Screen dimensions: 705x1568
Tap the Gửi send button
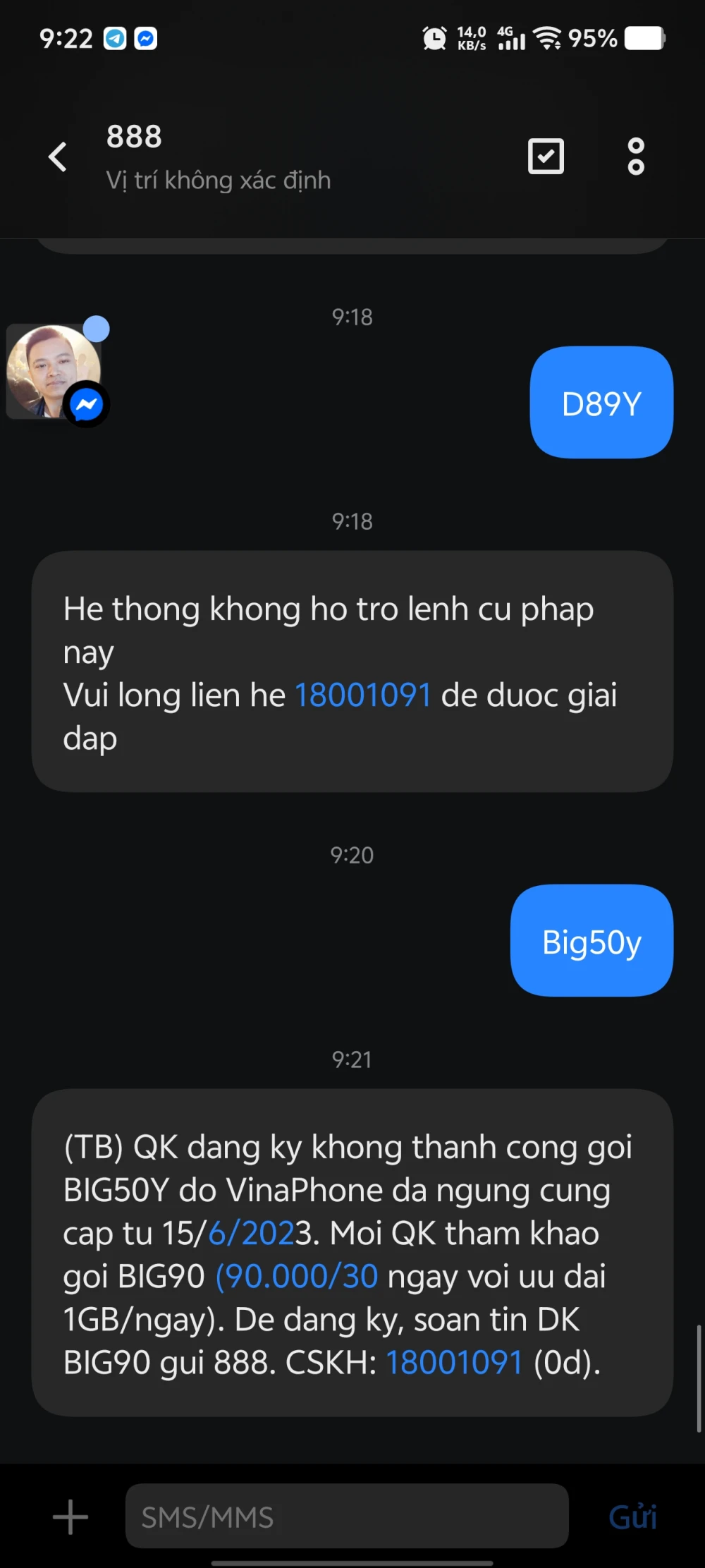(x=632, y=1517)
